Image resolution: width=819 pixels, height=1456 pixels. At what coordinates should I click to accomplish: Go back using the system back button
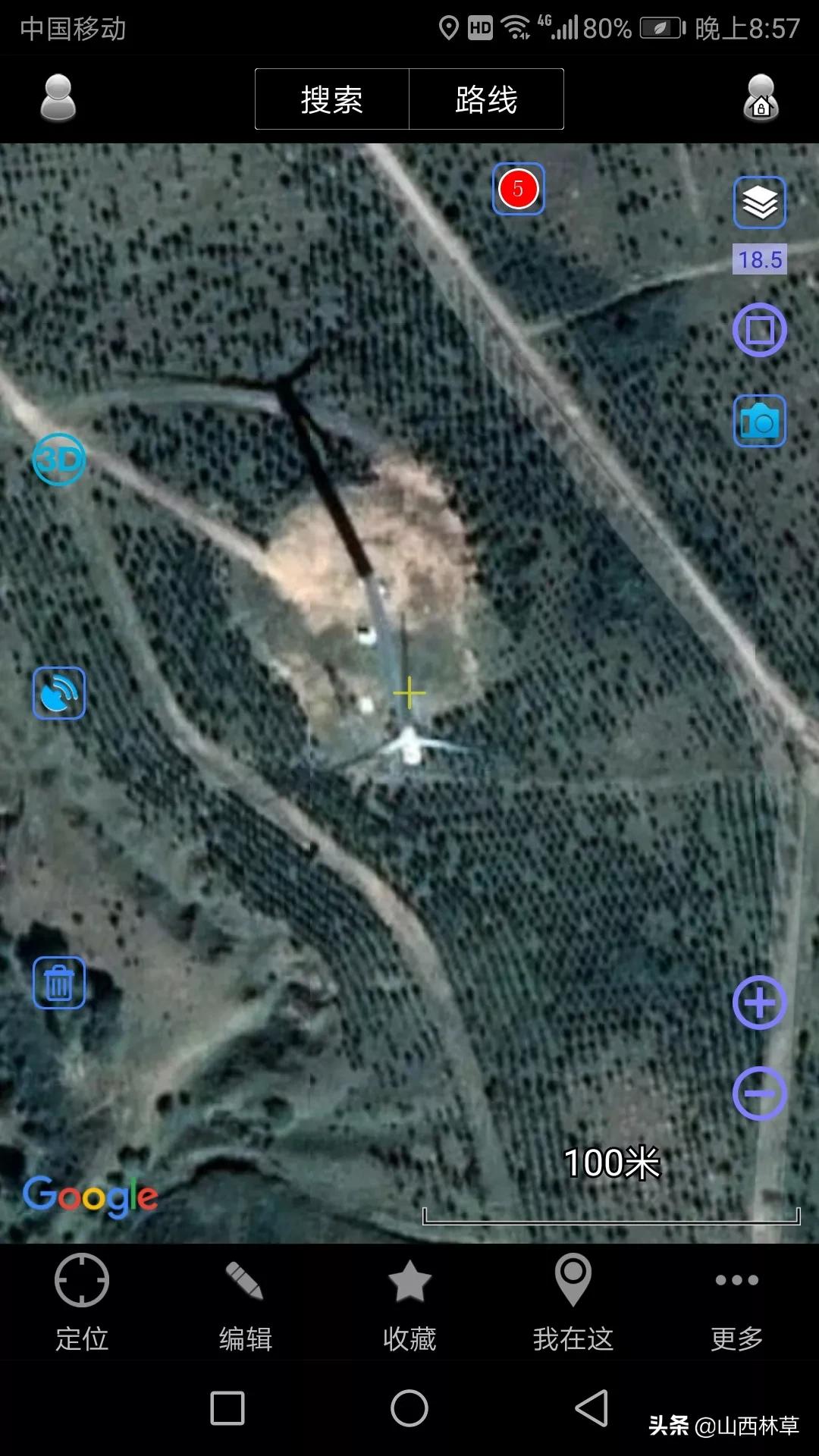[592, 1409]
